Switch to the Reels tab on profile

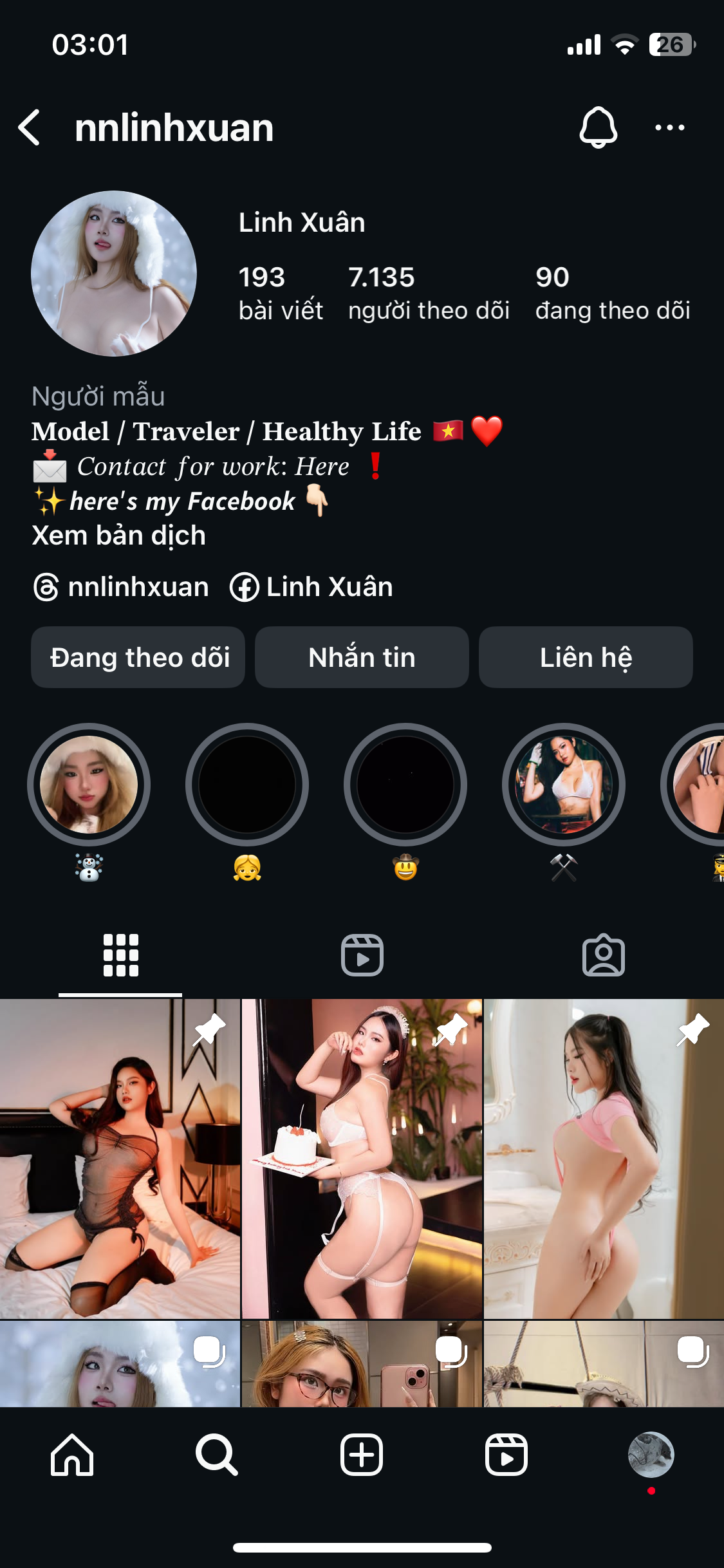(x=362, y=955)
